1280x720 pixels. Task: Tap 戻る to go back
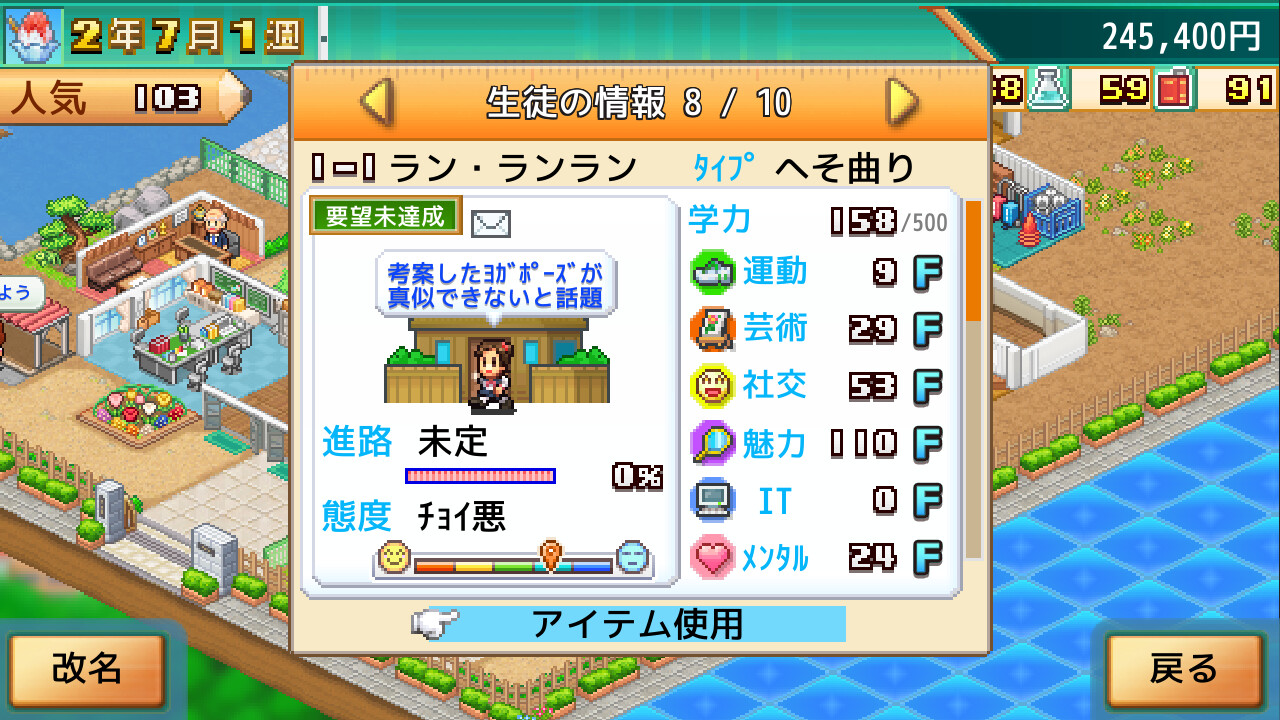tap(1185, 669)
